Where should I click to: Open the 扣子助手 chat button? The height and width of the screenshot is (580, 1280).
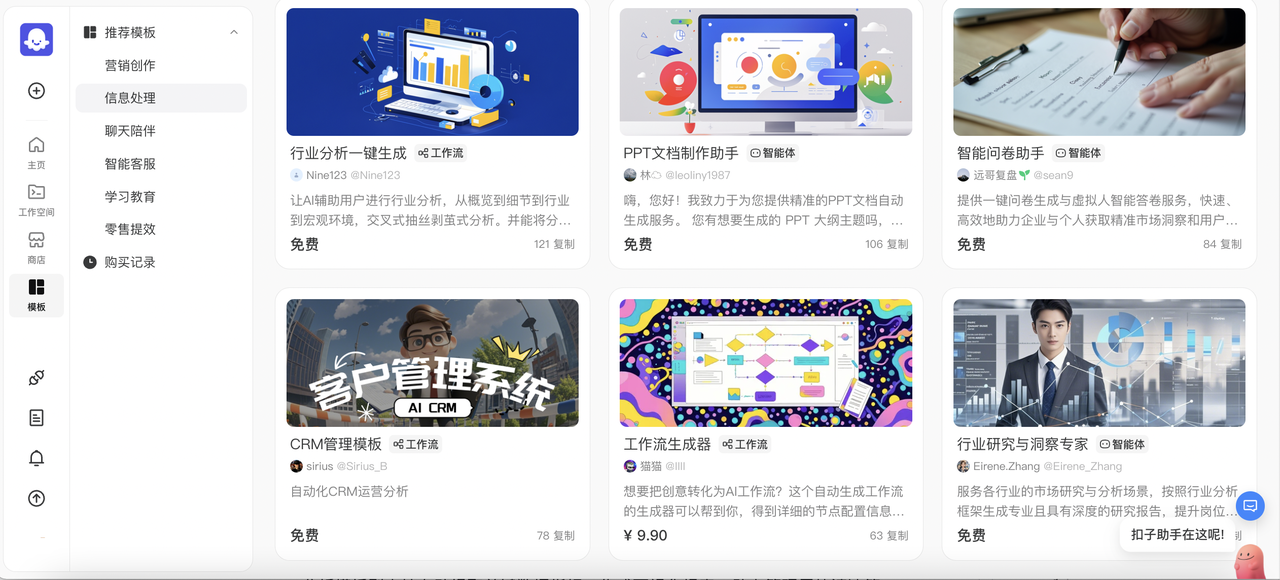[x=1250, y=506]
